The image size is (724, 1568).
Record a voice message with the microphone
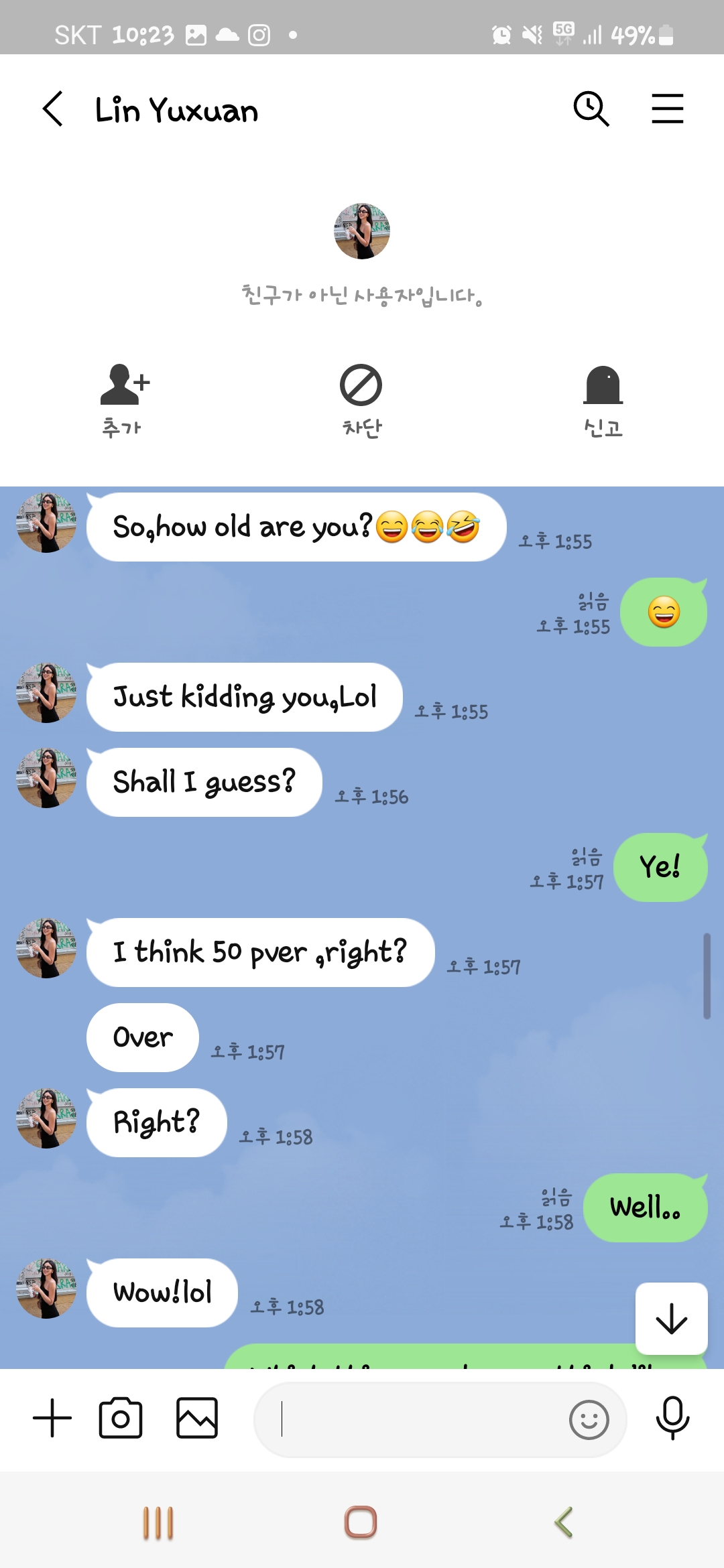(x=672, y=1418)
